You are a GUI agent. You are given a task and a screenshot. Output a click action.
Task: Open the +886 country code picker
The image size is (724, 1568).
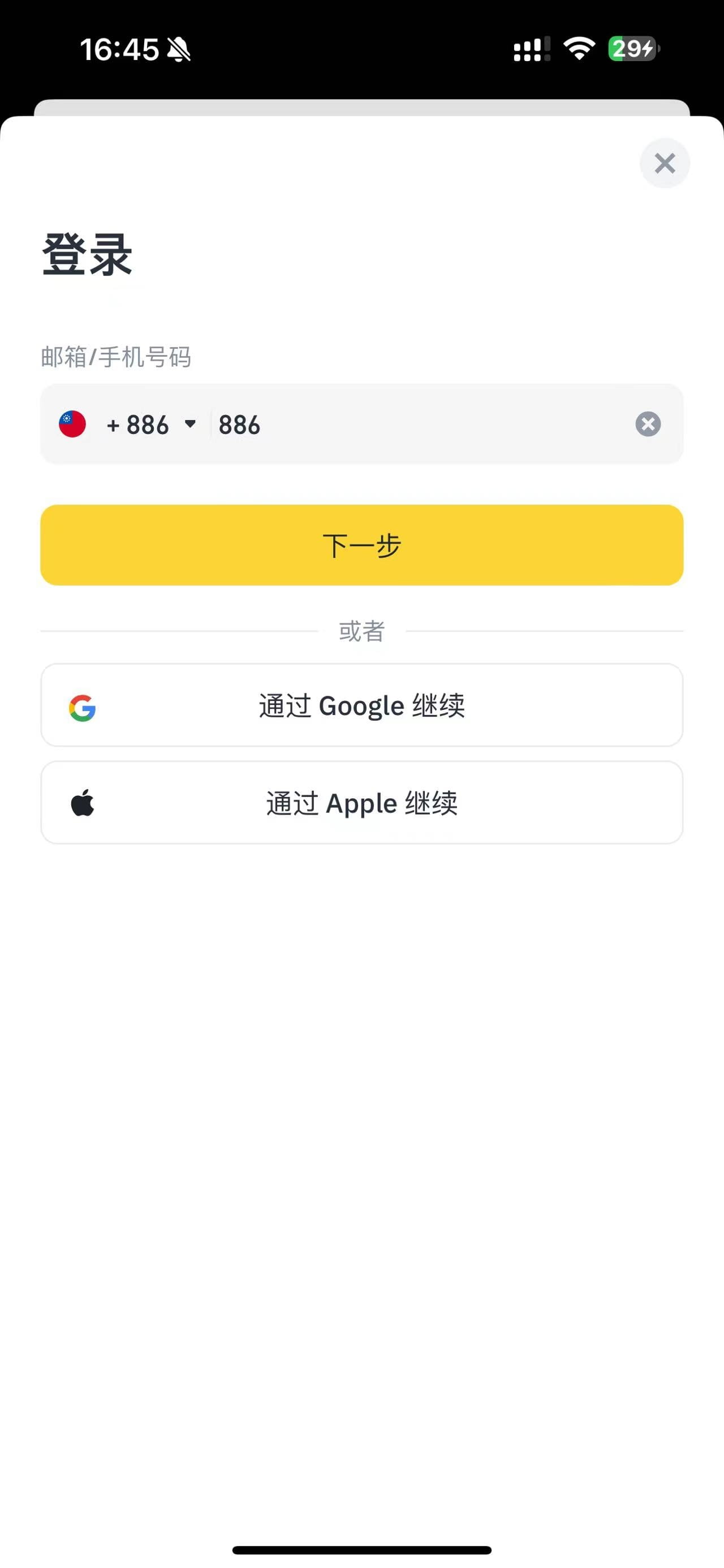(x=128, y=425)
